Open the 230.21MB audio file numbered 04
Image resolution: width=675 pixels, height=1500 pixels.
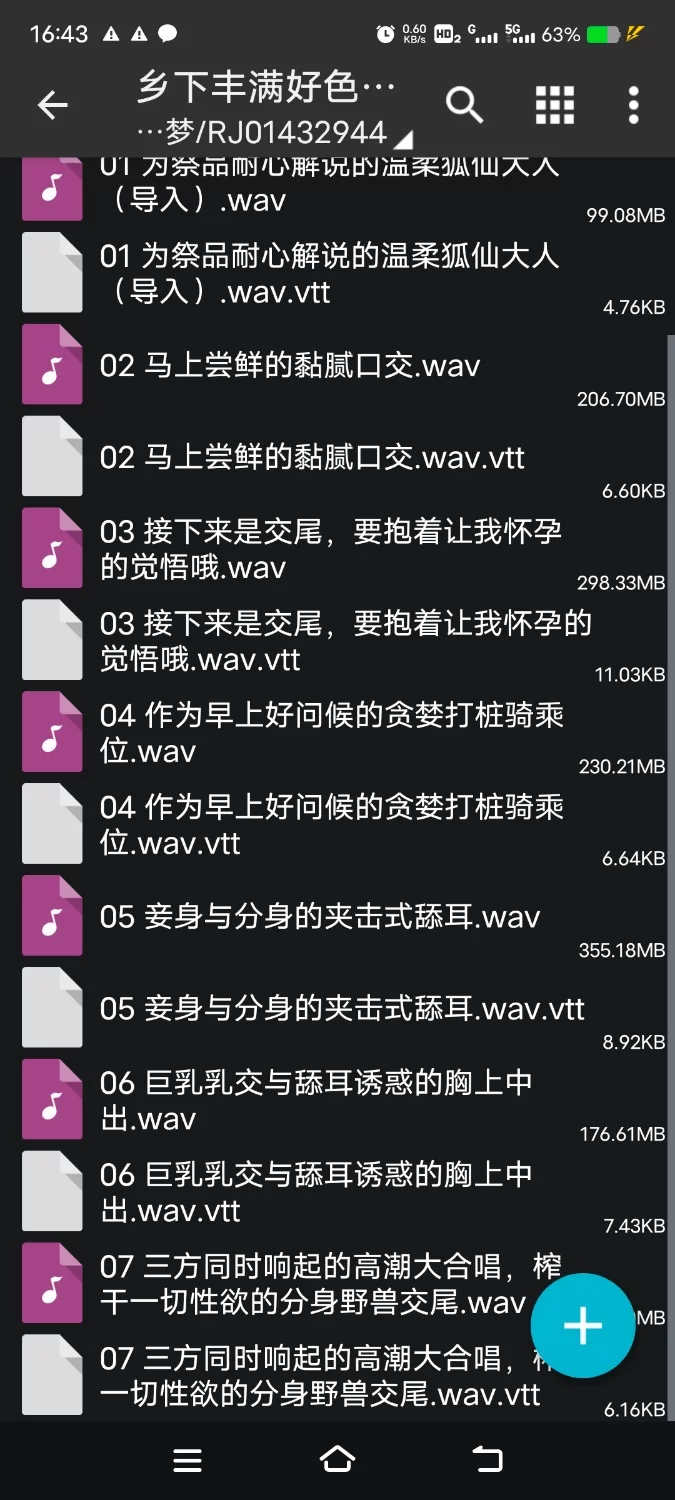point(330,734)
